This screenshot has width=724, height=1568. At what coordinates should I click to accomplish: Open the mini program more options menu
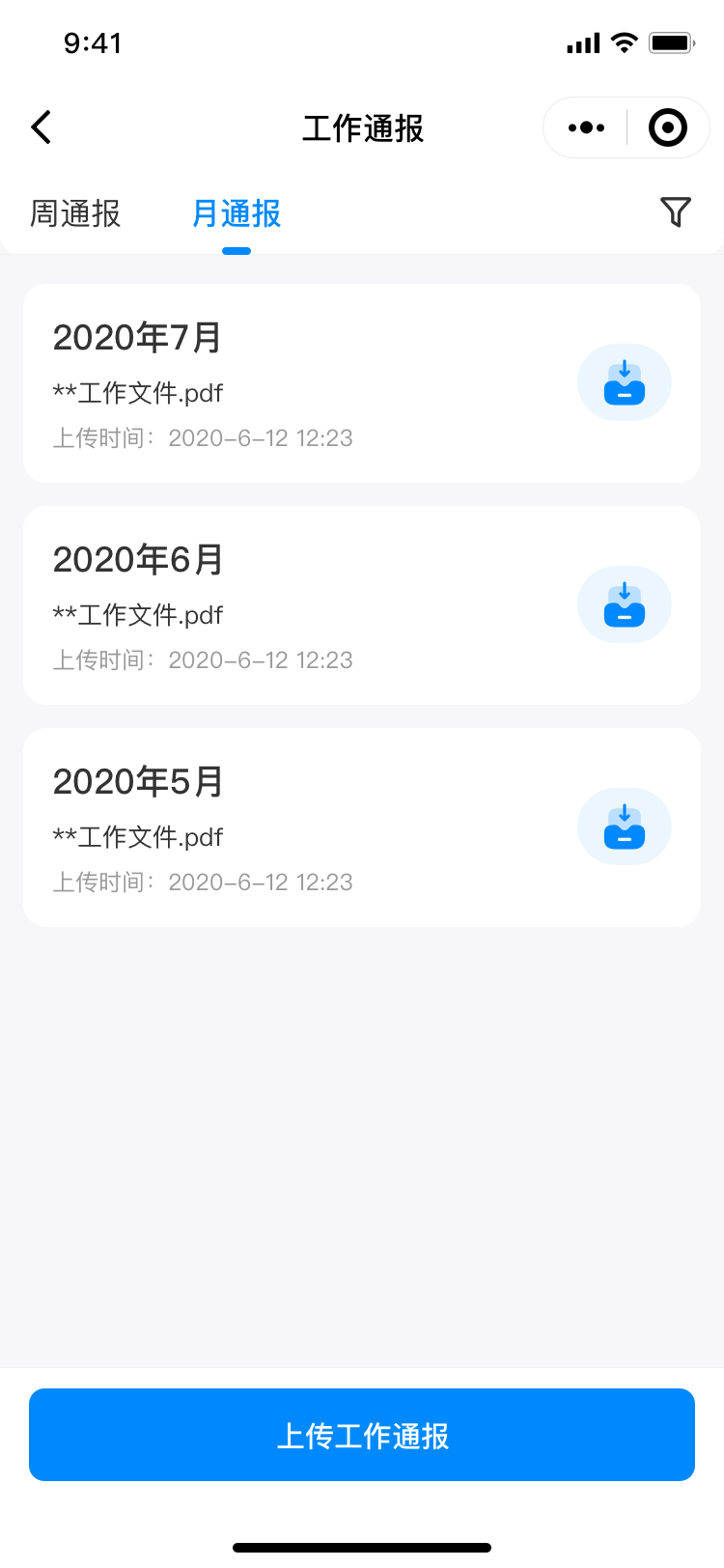(x=586, y=127)
